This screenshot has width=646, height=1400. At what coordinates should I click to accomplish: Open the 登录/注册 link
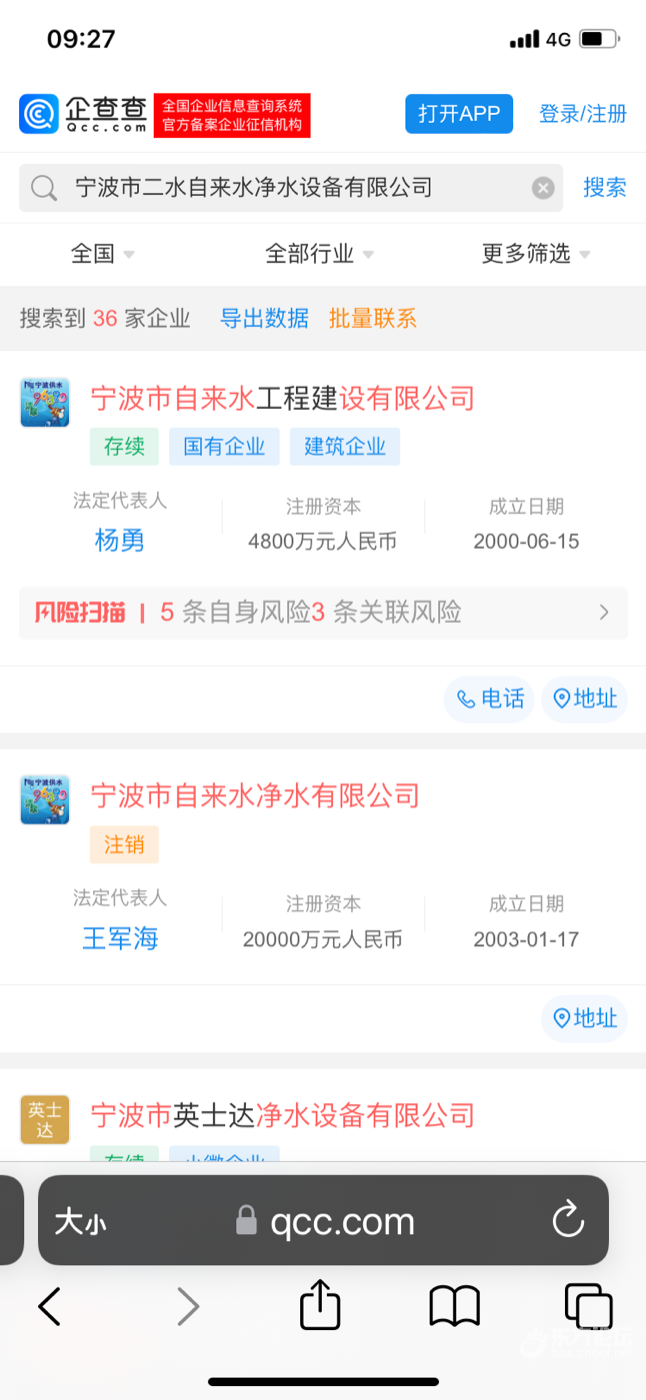point(582,114)
